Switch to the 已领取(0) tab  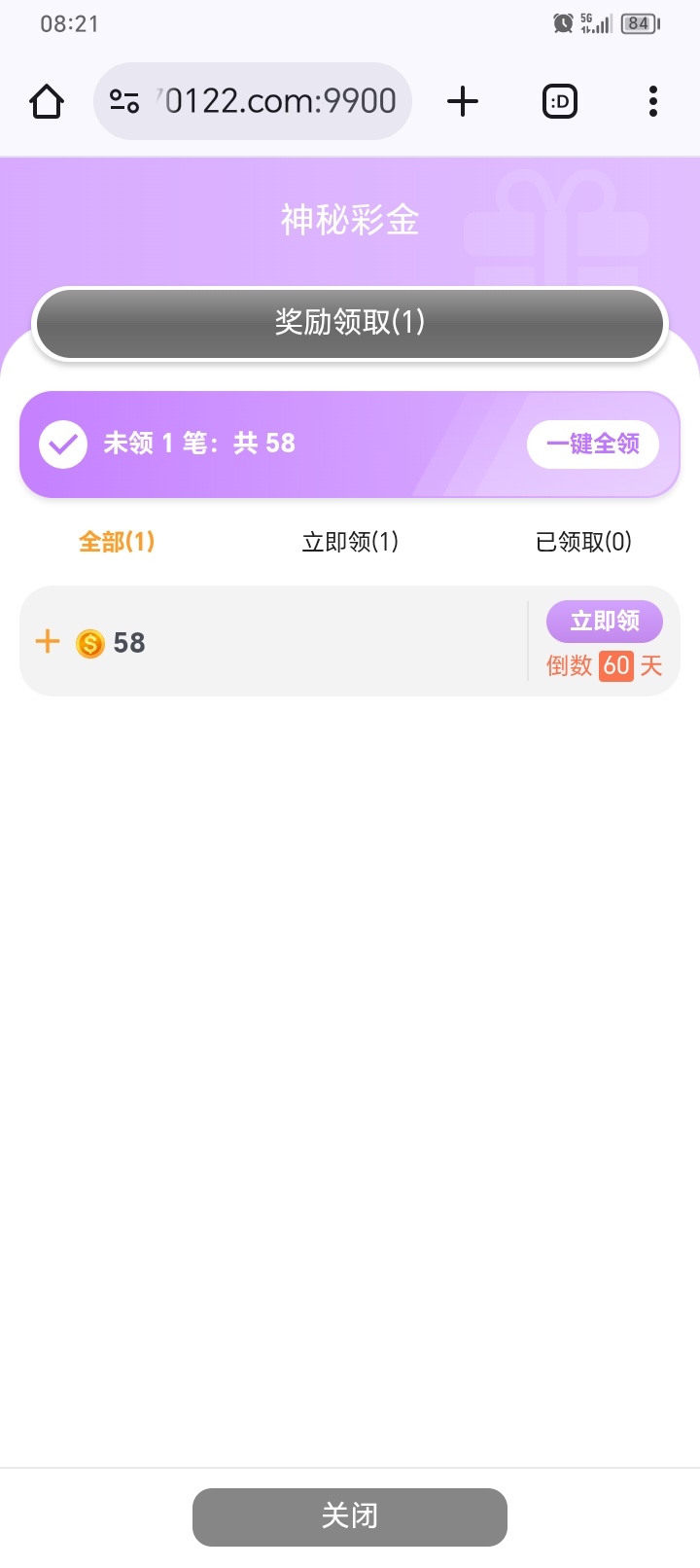(583, 542)
